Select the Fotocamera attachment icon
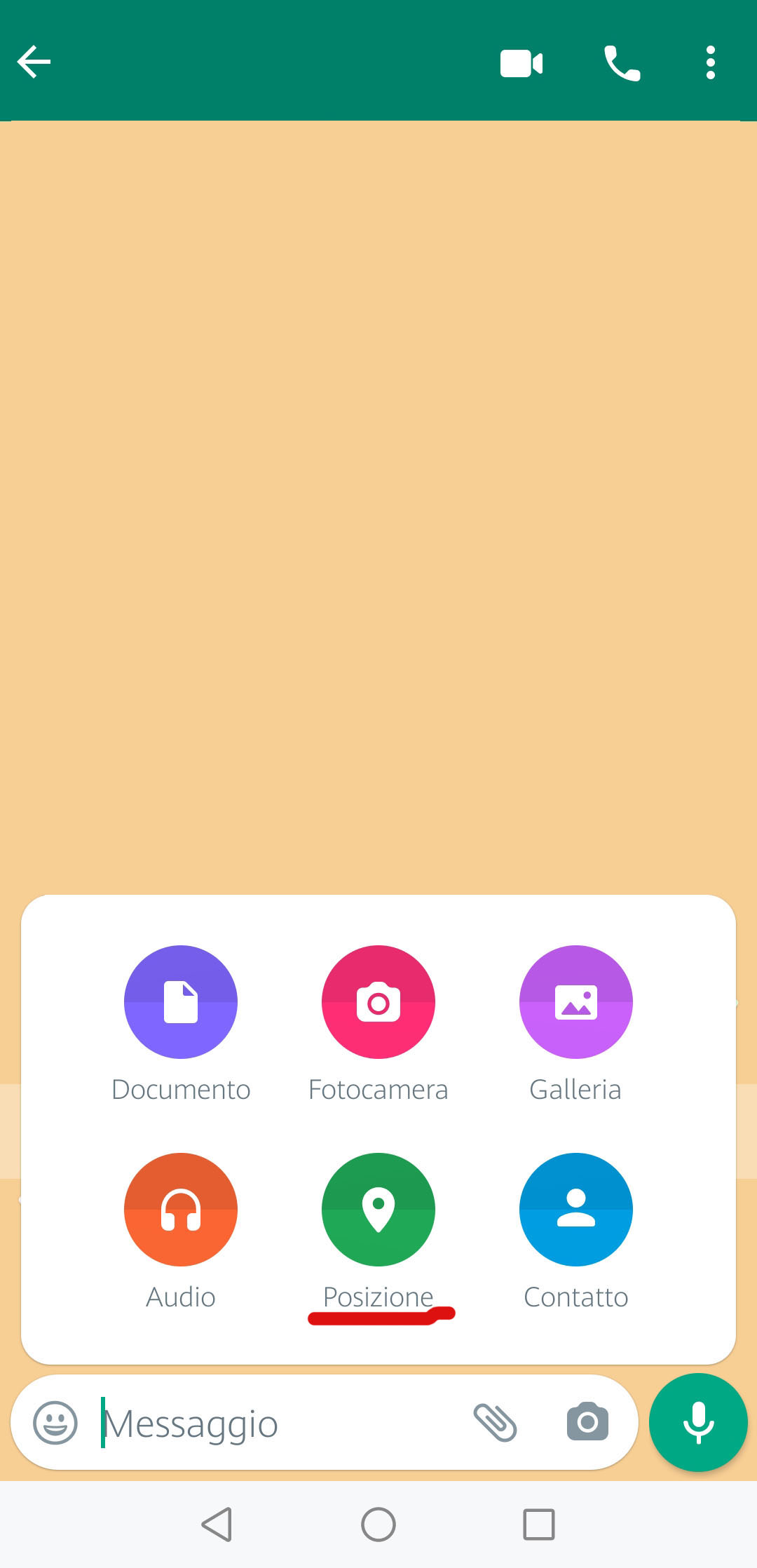Image resolution: width=757 pixels, height=1568 pixels. pos(378,1002)
